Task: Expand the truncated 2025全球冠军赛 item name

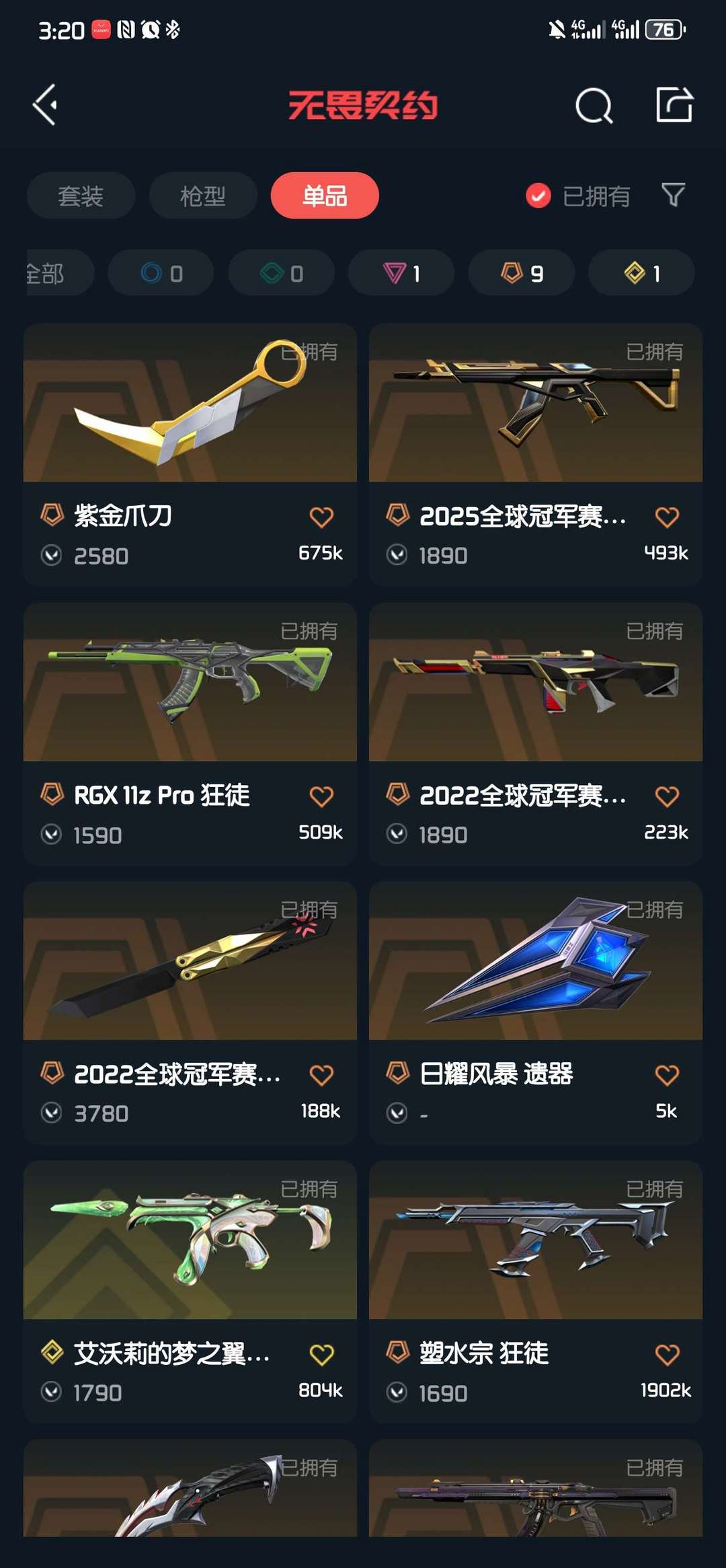Action: (523, 517)
